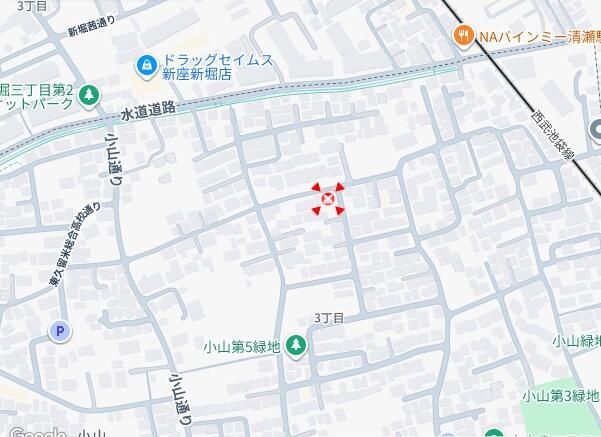601x437 pixels.
Task: Tap the red location marker
Action: [x=327, y=200]
